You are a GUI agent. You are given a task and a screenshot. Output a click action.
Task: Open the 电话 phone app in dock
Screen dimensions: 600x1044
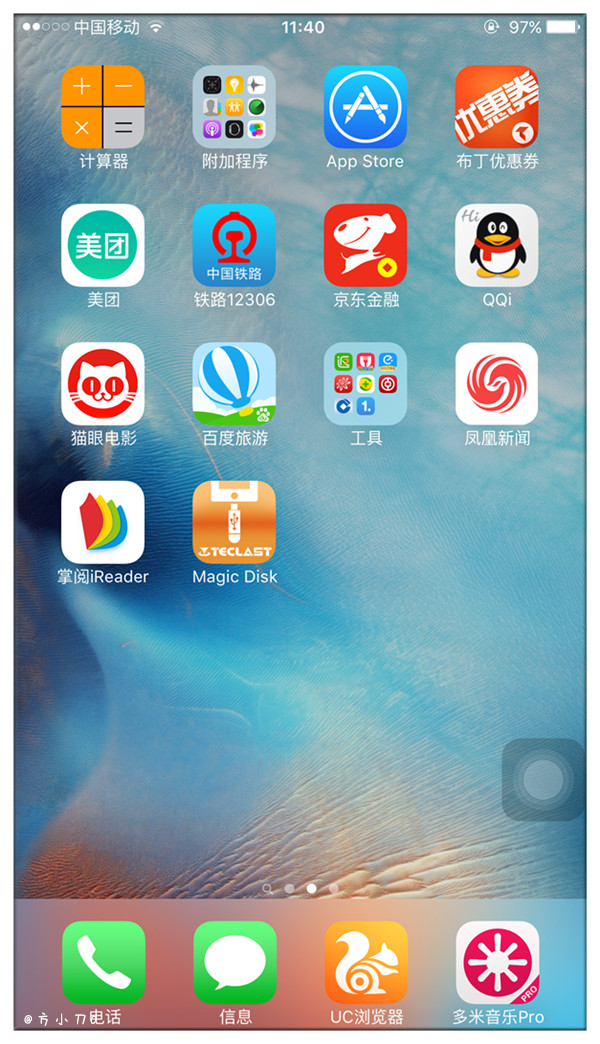coord(103,962)
